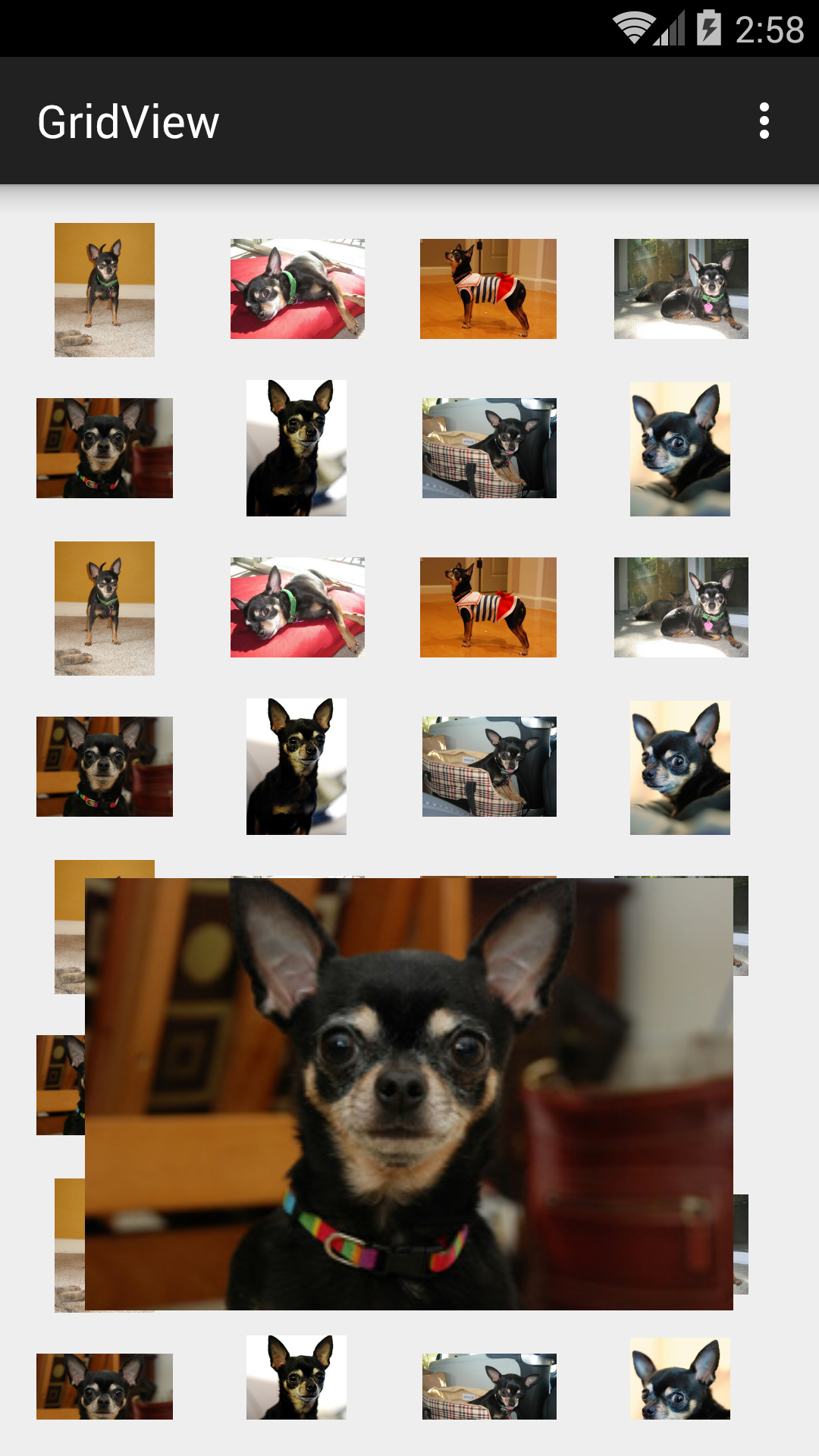Select bottom-row dog portrait on white background
Viewport: 819px width, 1456px height.
[297, 1377]
